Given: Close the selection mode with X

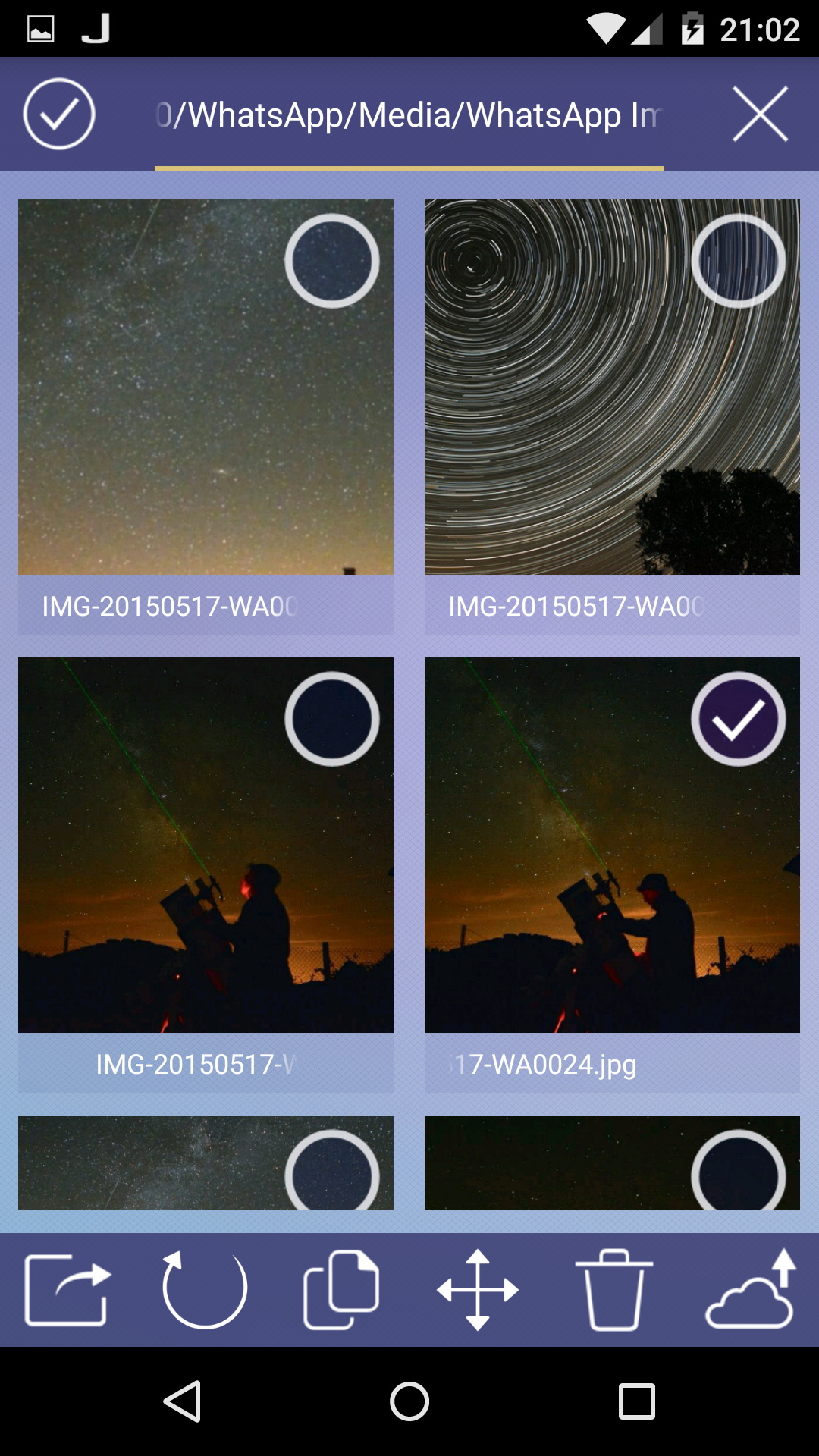Looking at the screenshot, I should point(760,114).
